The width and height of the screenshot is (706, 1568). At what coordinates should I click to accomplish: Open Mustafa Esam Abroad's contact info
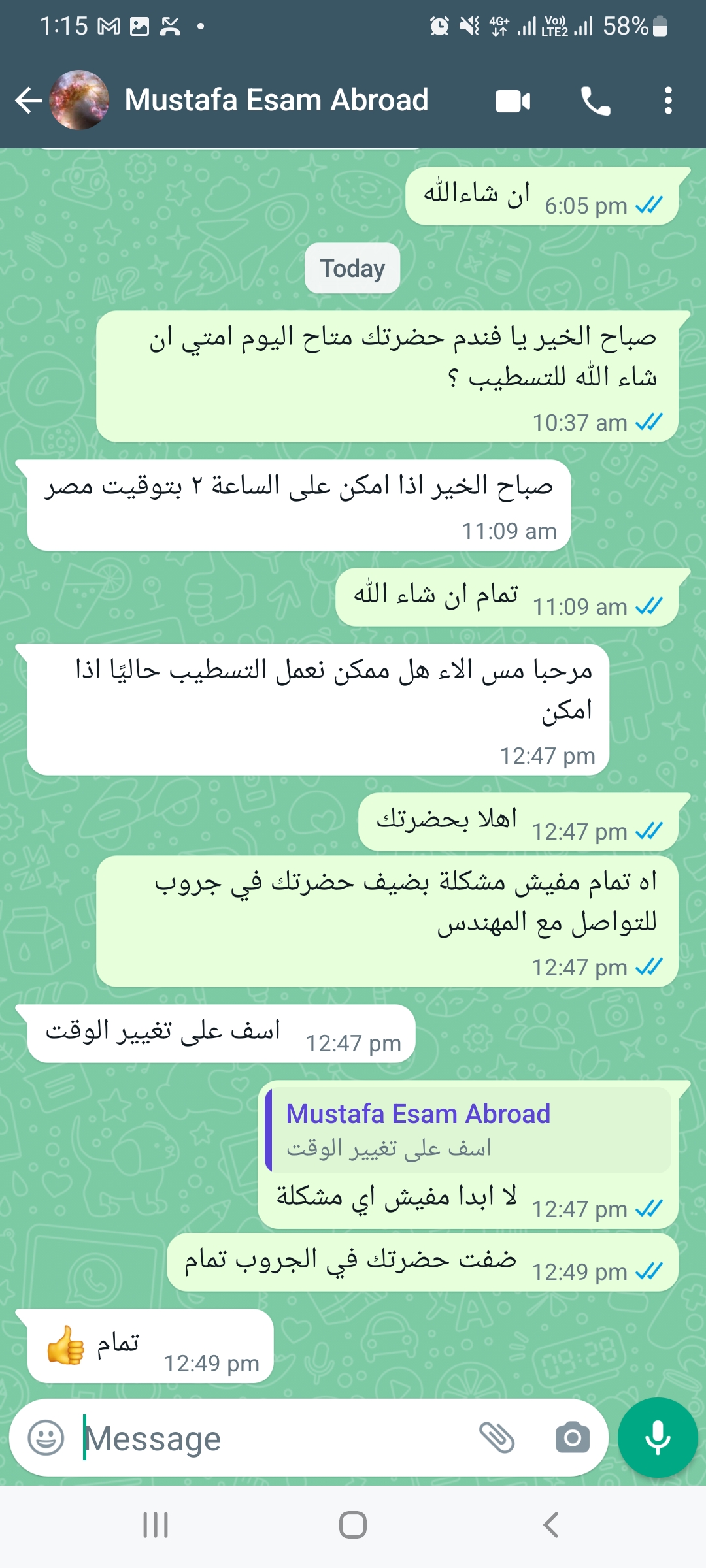pos(276,101)
